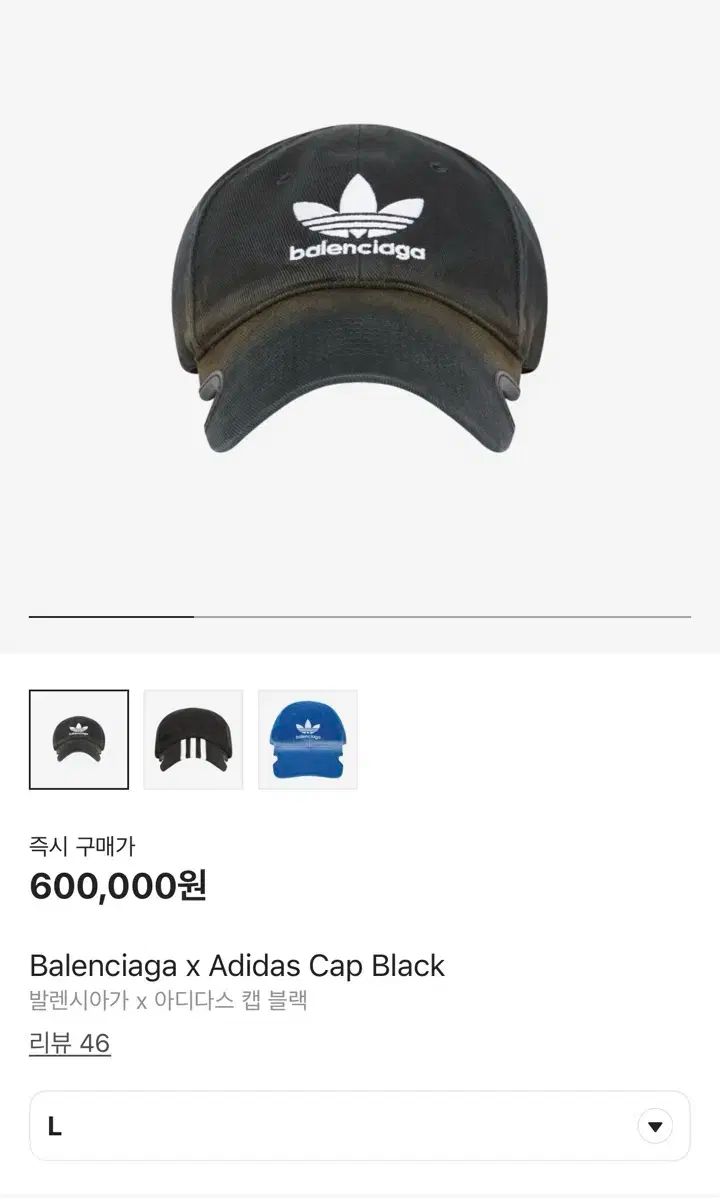View the blue colorway of the cap
Viewport: 720px width, 1200px height.
(x=307, y=740)
